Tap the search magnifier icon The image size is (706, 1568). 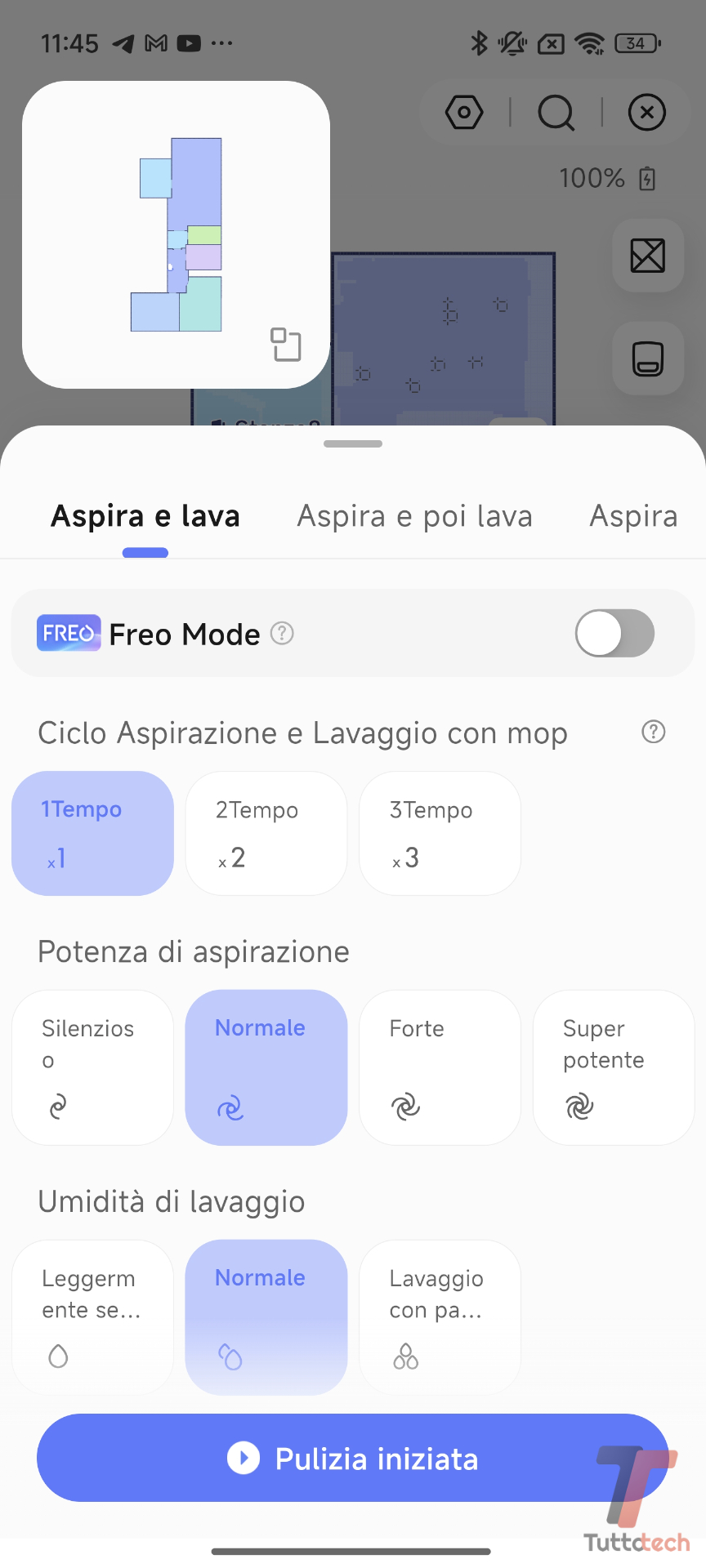pos(556,113)
